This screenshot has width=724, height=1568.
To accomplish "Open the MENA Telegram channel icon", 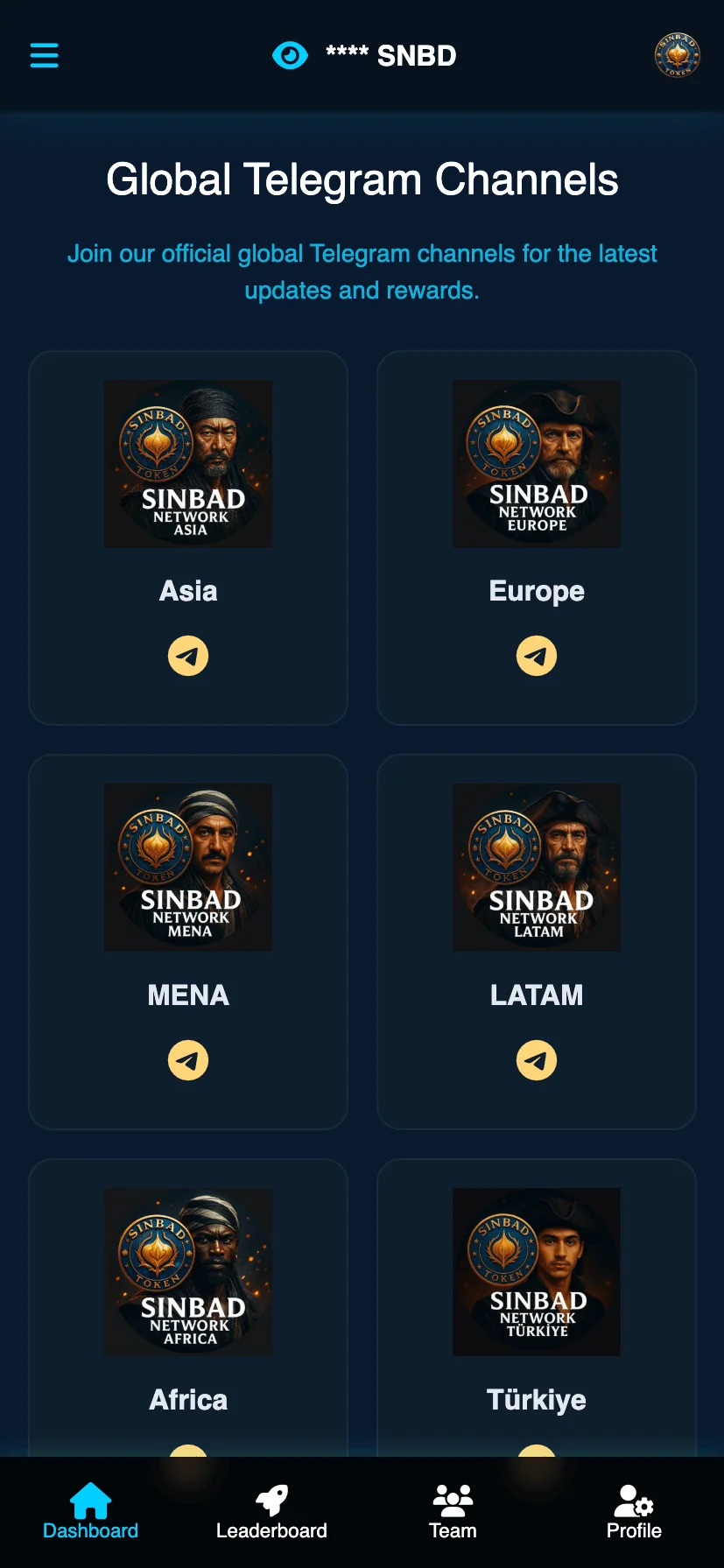I will pyautogui.click(x=188, y=1060).
